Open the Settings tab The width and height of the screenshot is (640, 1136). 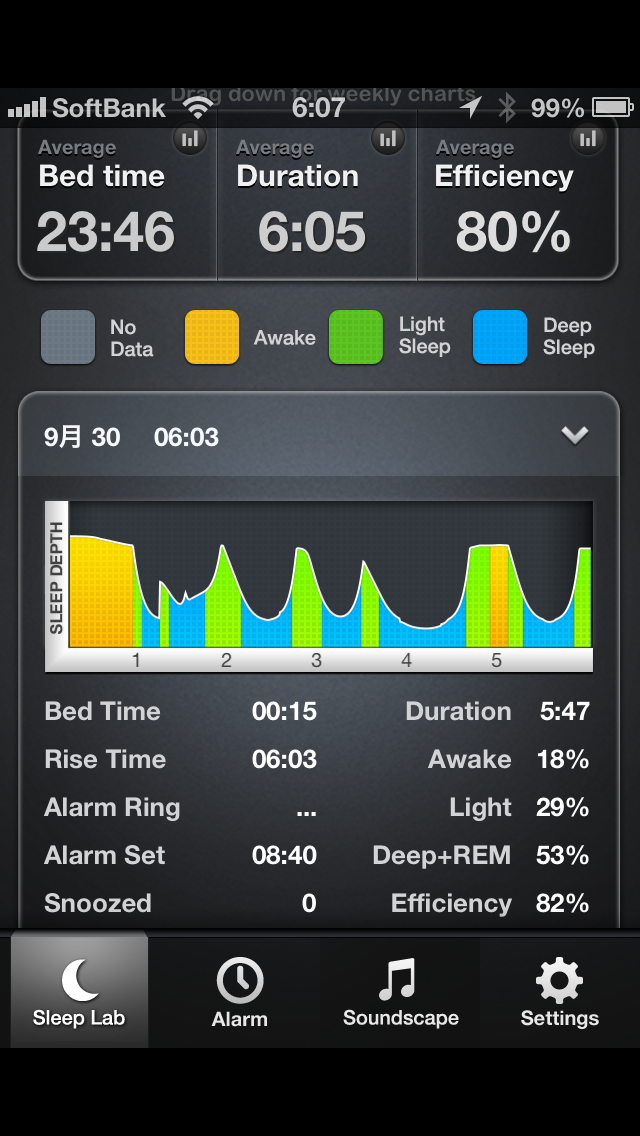pos(559,992)
